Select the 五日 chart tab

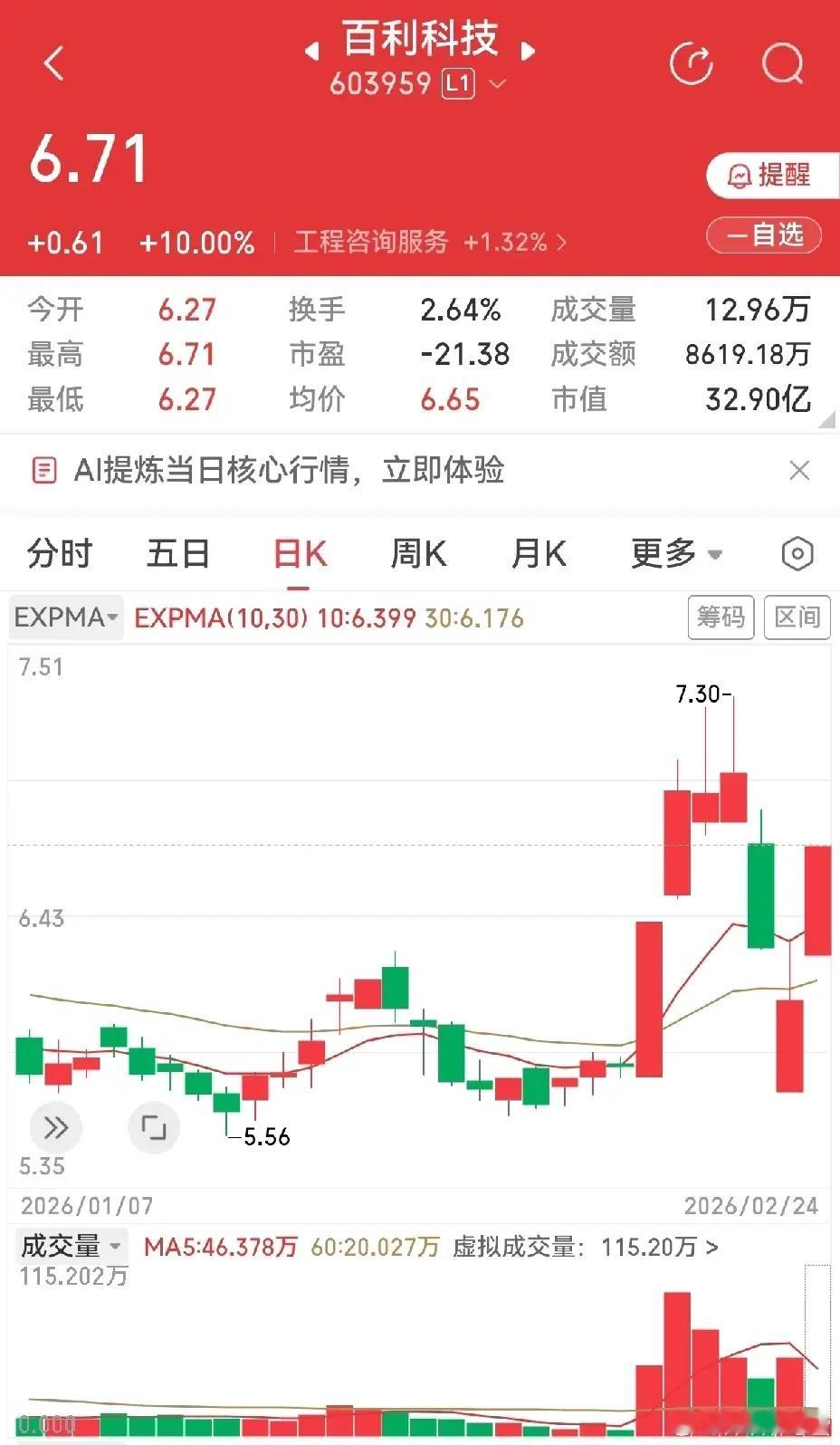point(178,553)
